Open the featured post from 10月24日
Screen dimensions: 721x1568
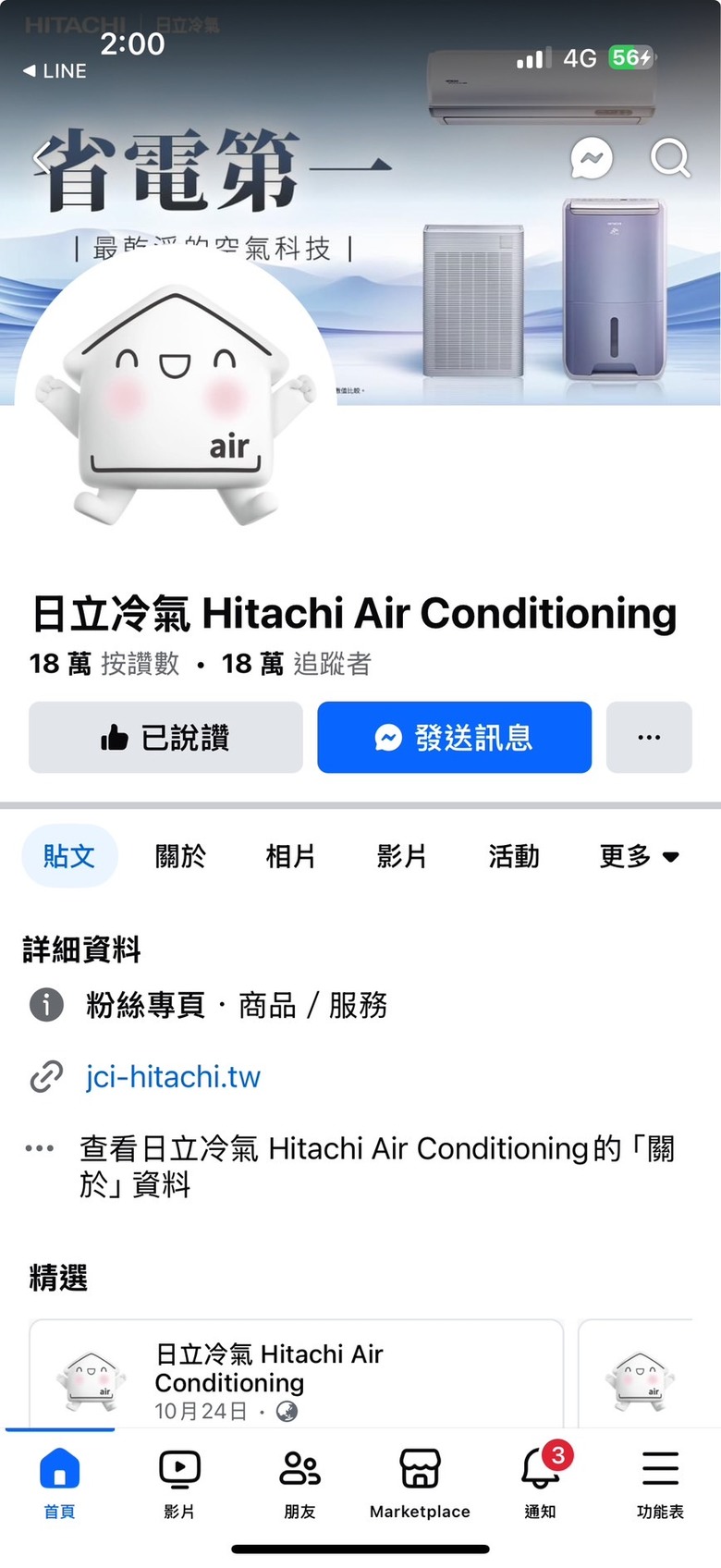tap(296, 1379)
